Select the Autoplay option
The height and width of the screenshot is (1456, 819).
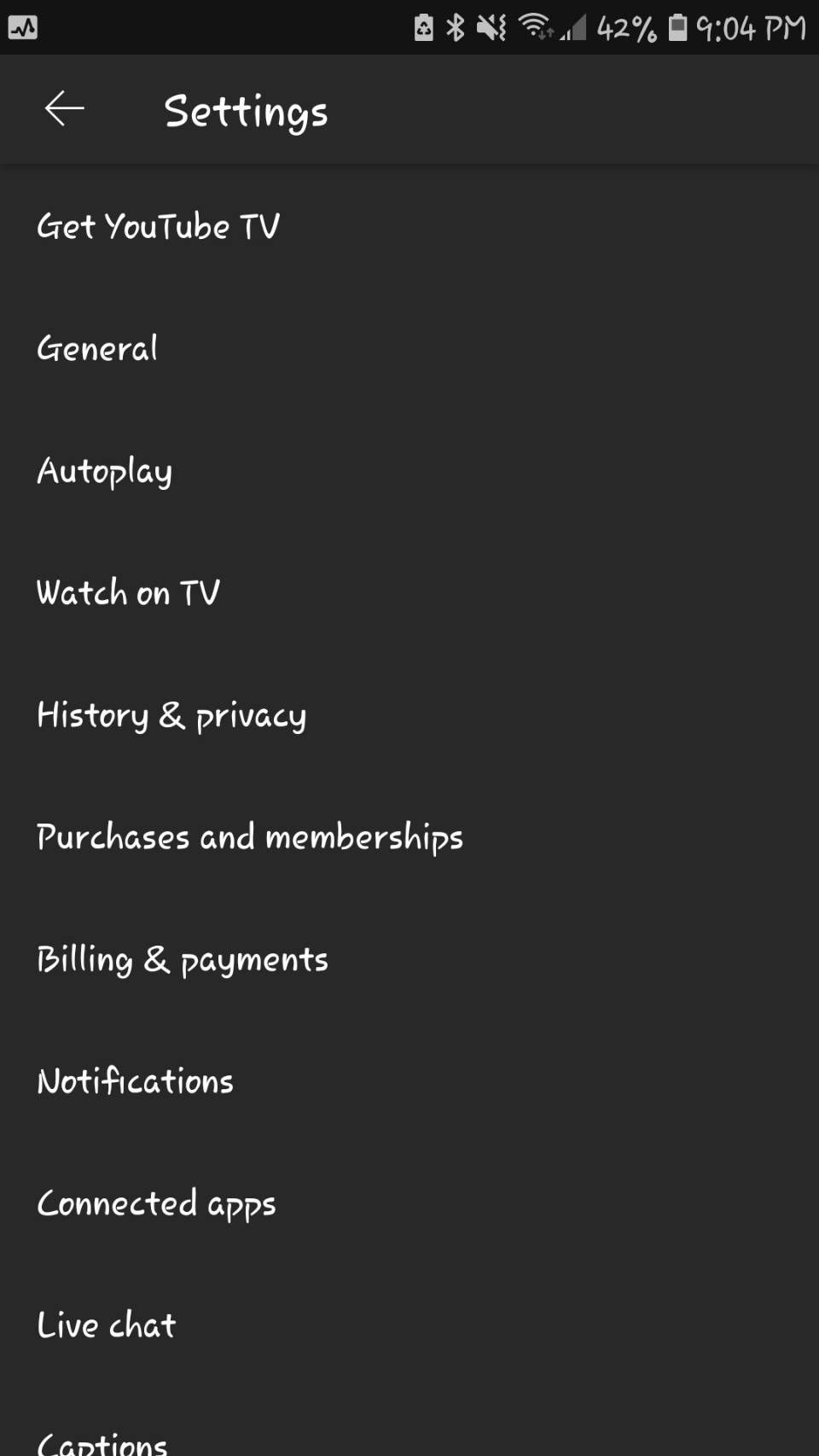point(104,471)
